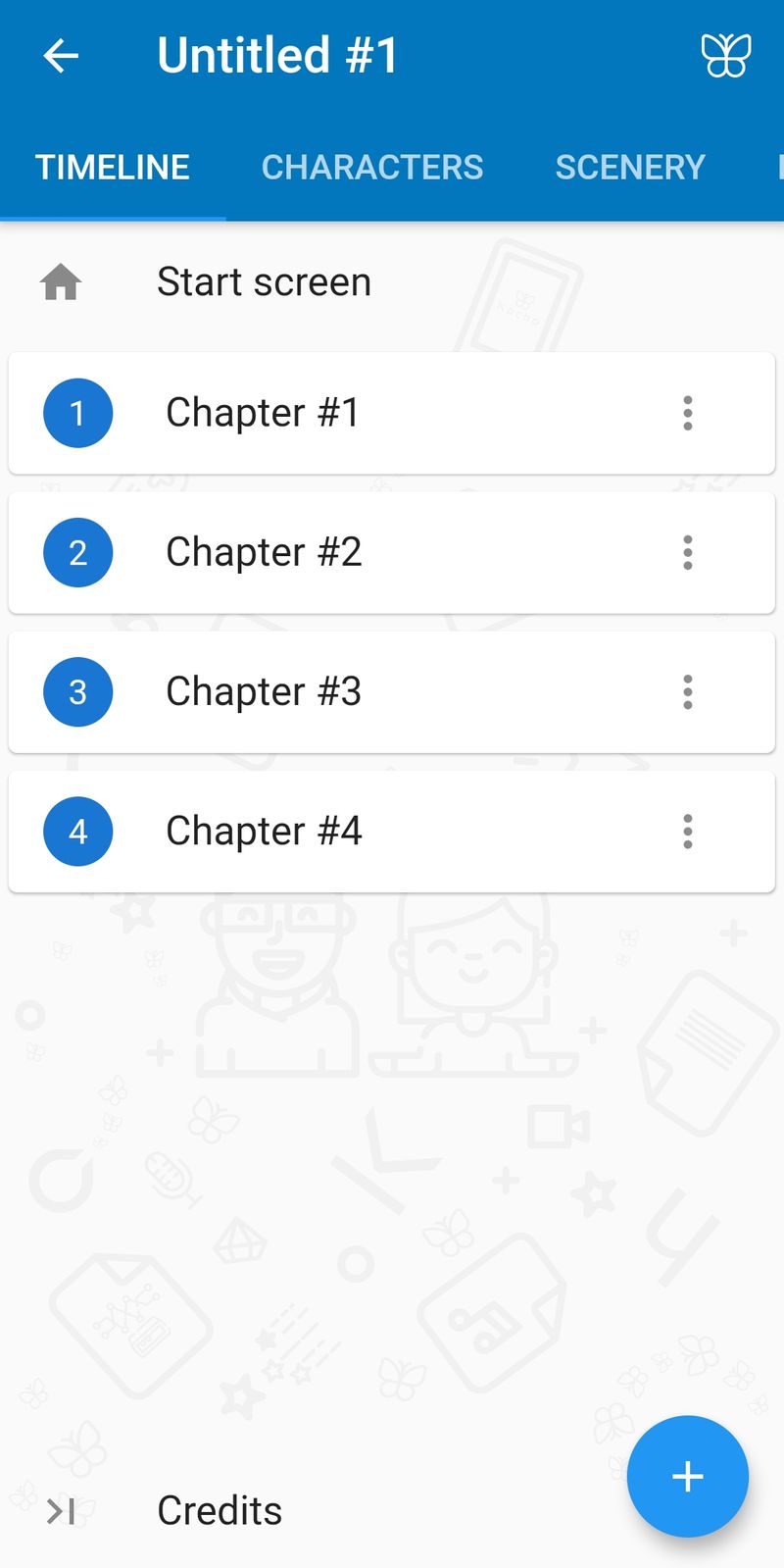
Task: Open Chapter #2
Action: 264,552
